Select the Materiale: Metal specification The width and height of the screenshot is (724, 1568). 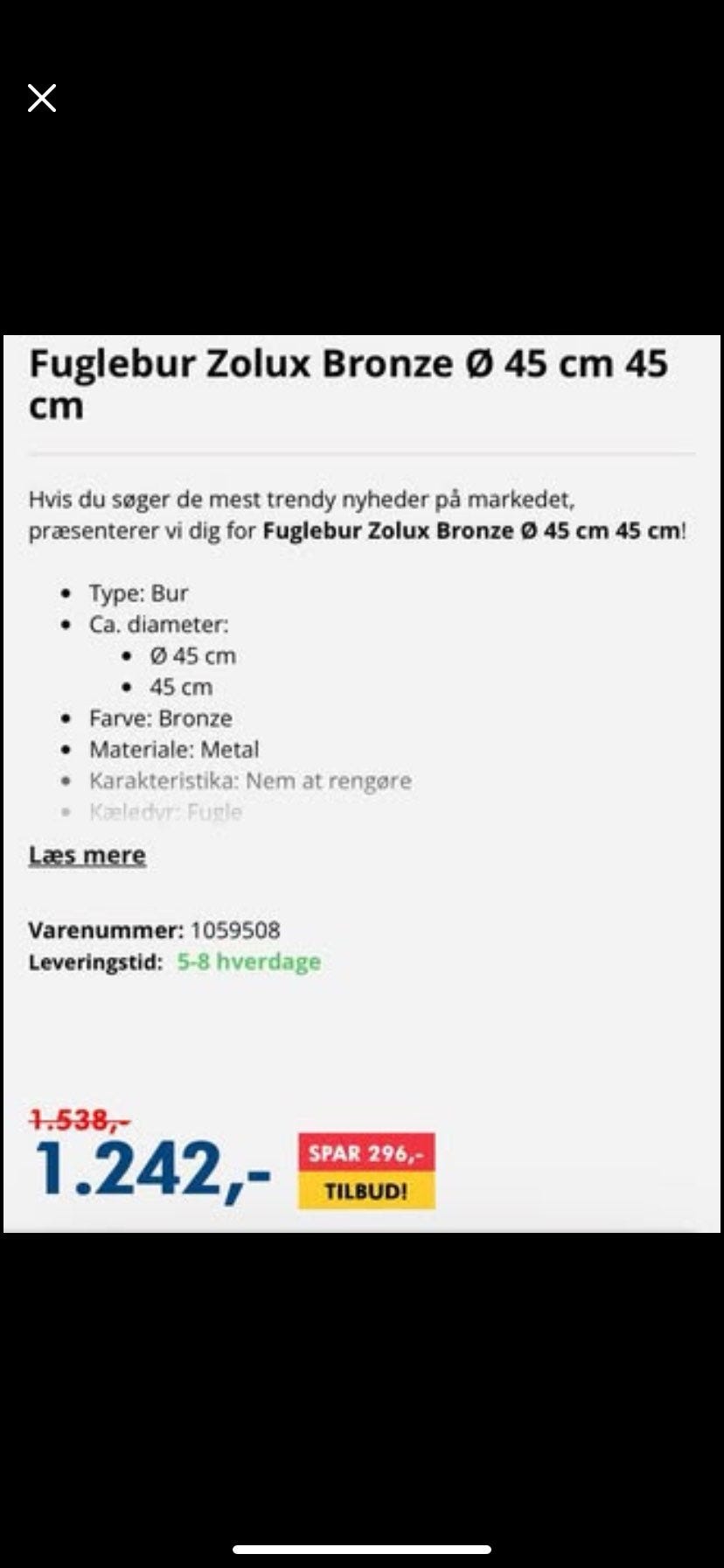point(173,749)
